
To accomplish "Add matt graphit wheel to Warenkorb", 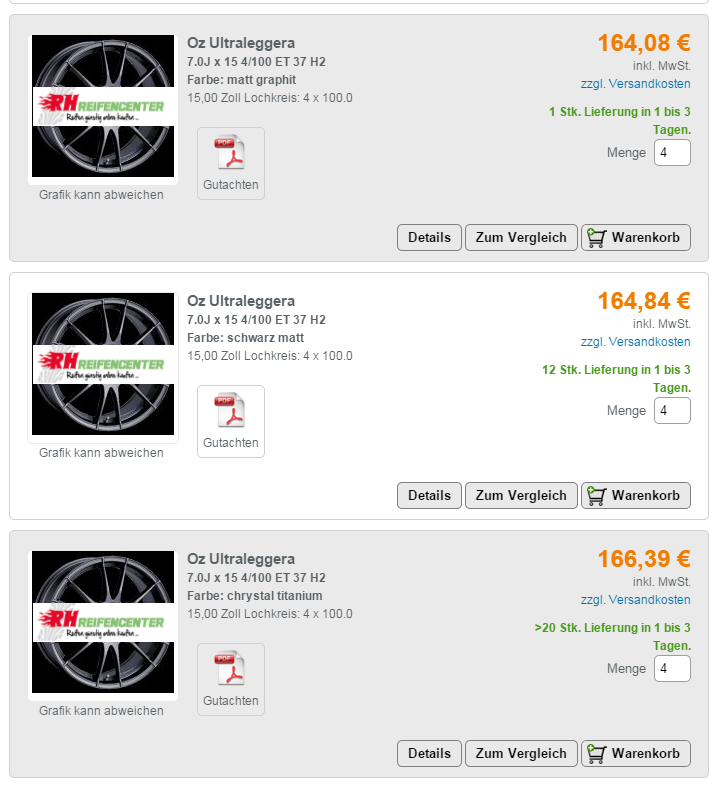I will click(636, 237).
